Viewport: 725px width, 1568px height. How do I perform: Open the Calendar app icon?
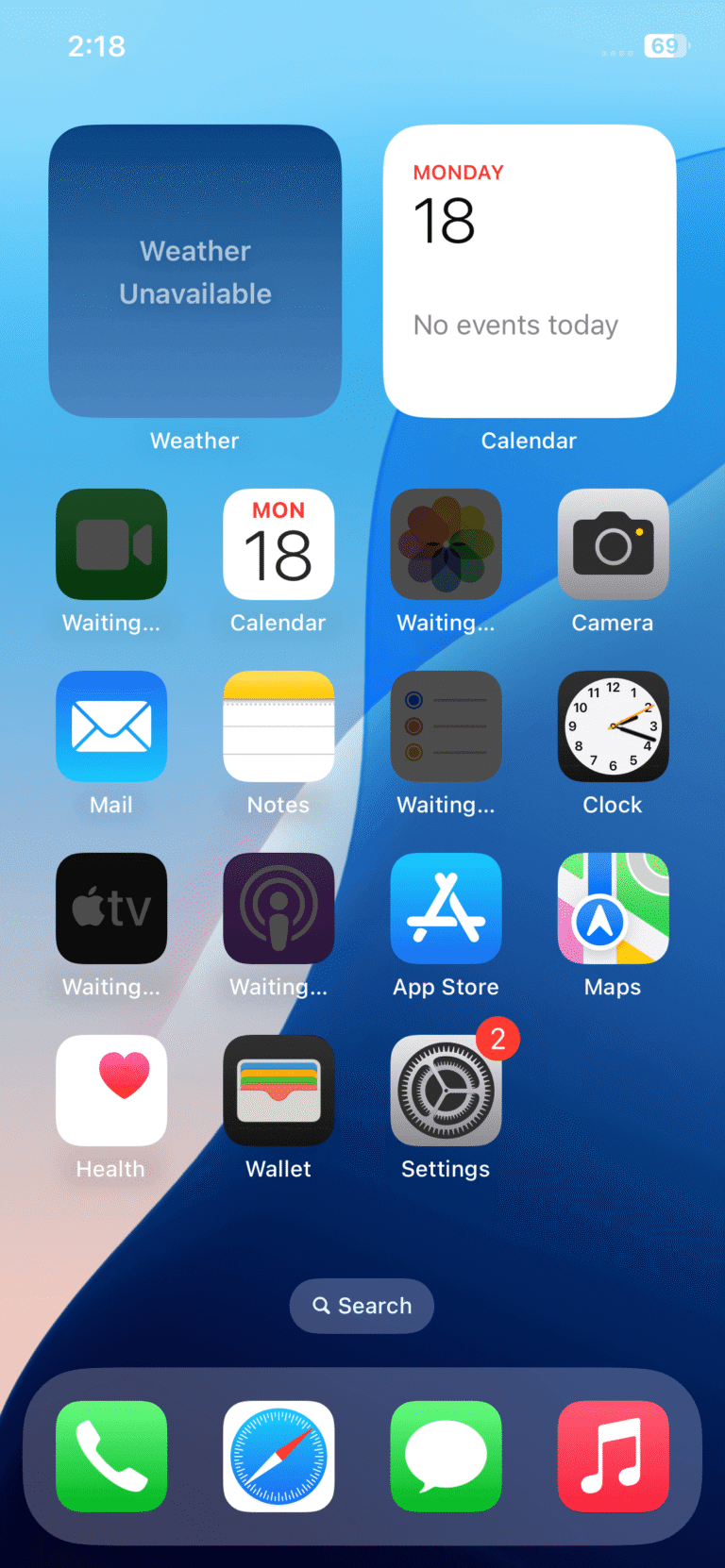(278, 544)
